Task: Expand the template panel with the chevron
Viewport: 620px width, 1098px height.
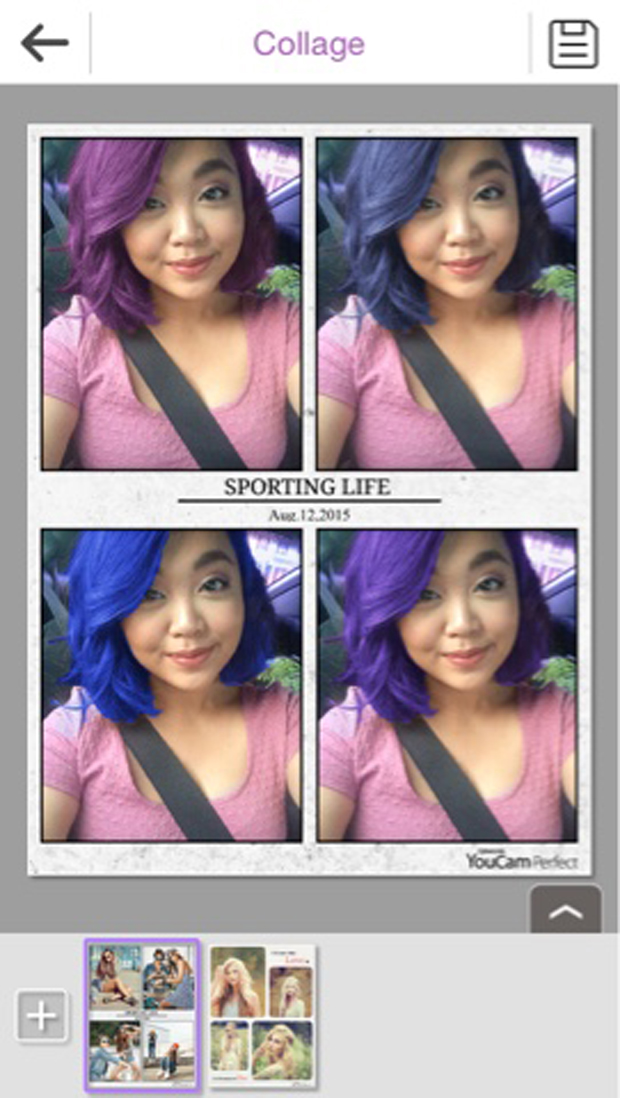Action: [x=566, y=910]
